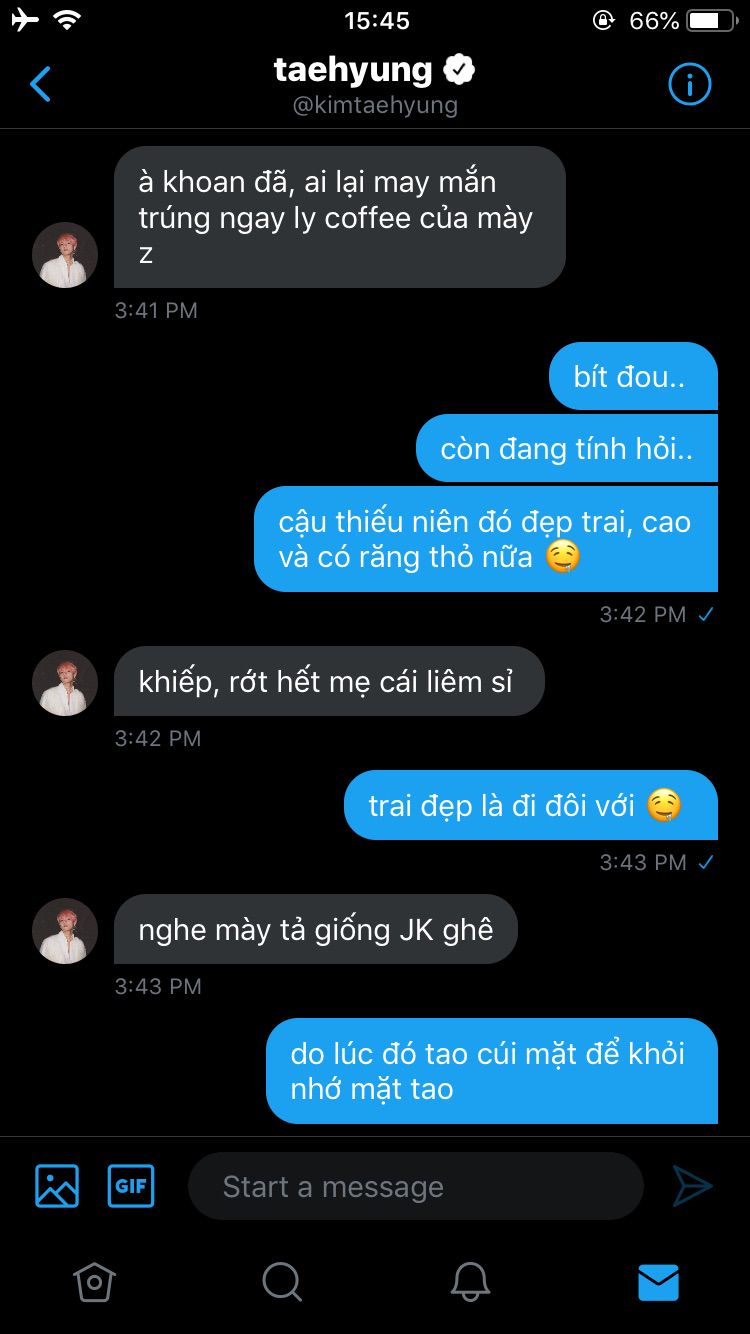Open conversation info
This screenshot has height=1334, width=750.
point(689,85)
